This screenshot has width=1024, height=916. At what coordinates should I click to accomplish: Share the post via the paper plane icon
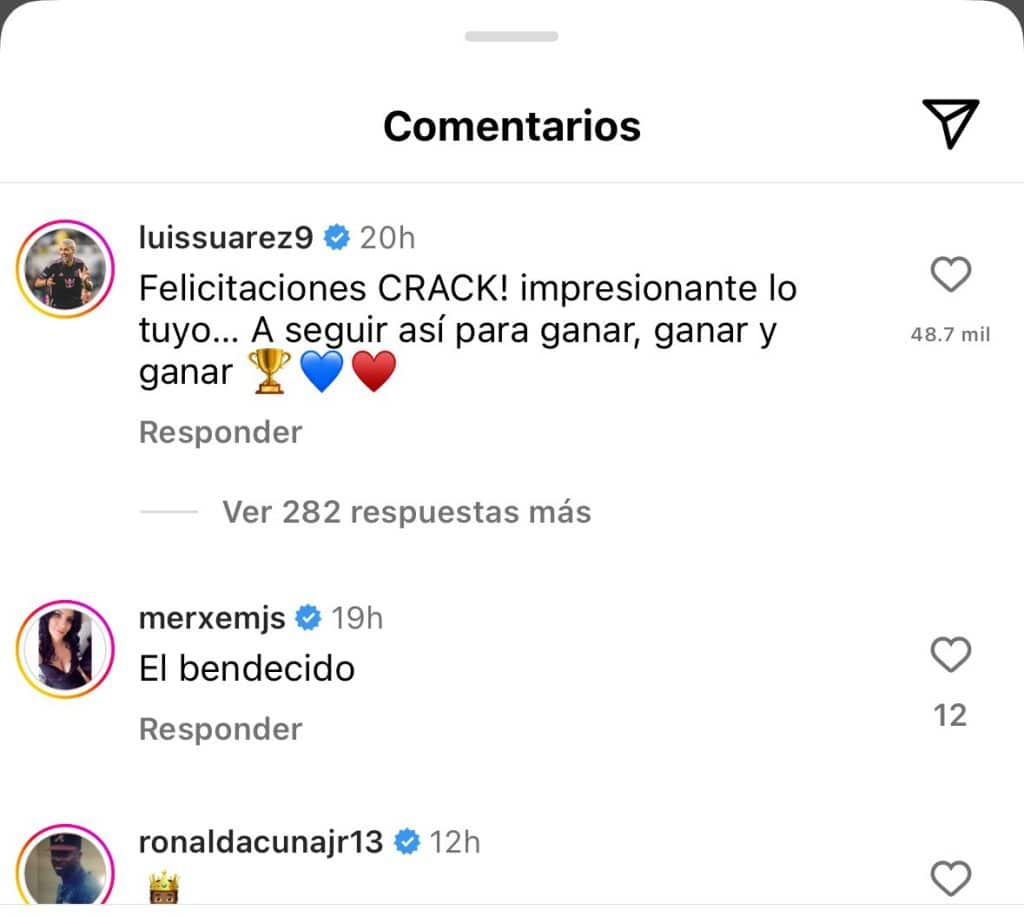click(x=950, y=125)
